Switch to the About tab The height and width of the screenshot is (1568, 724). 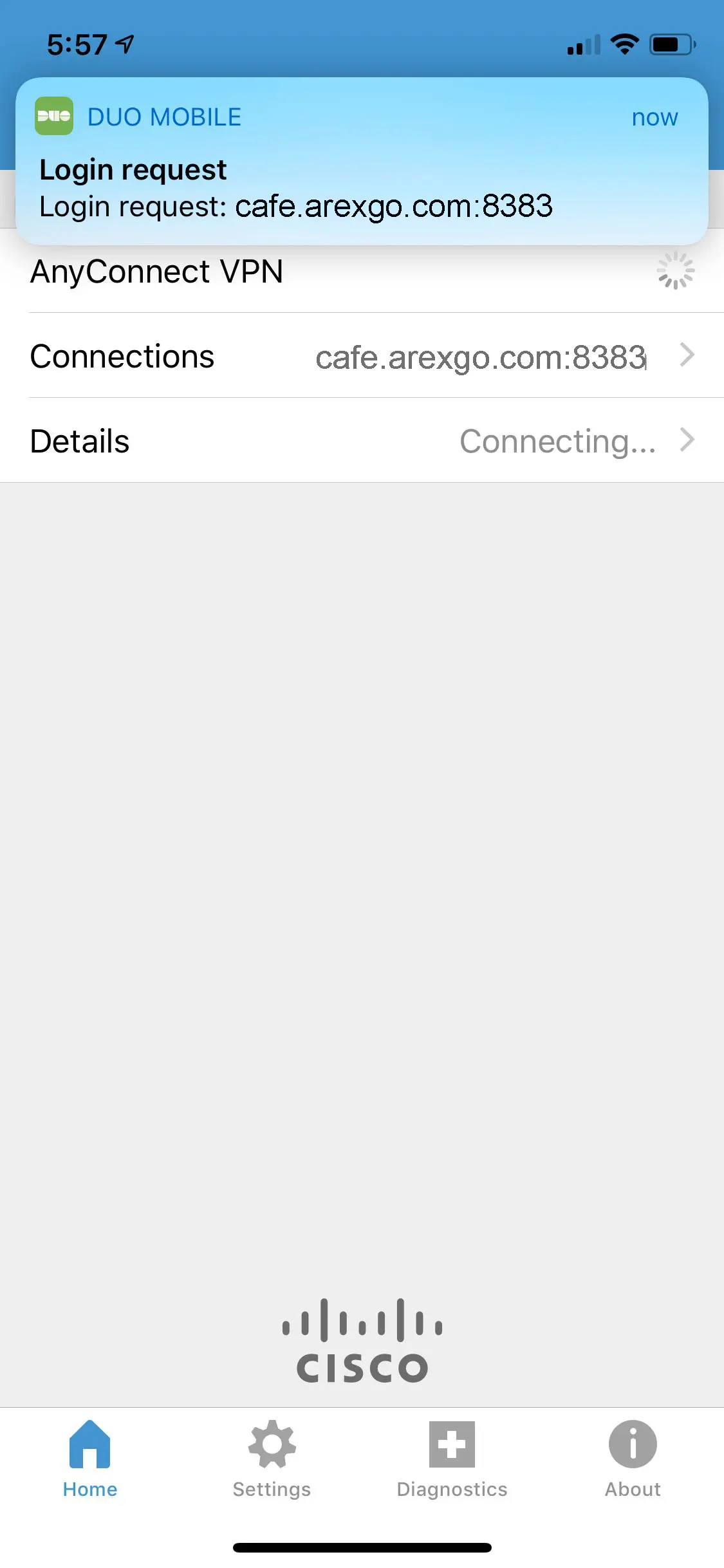(633, 1459)
